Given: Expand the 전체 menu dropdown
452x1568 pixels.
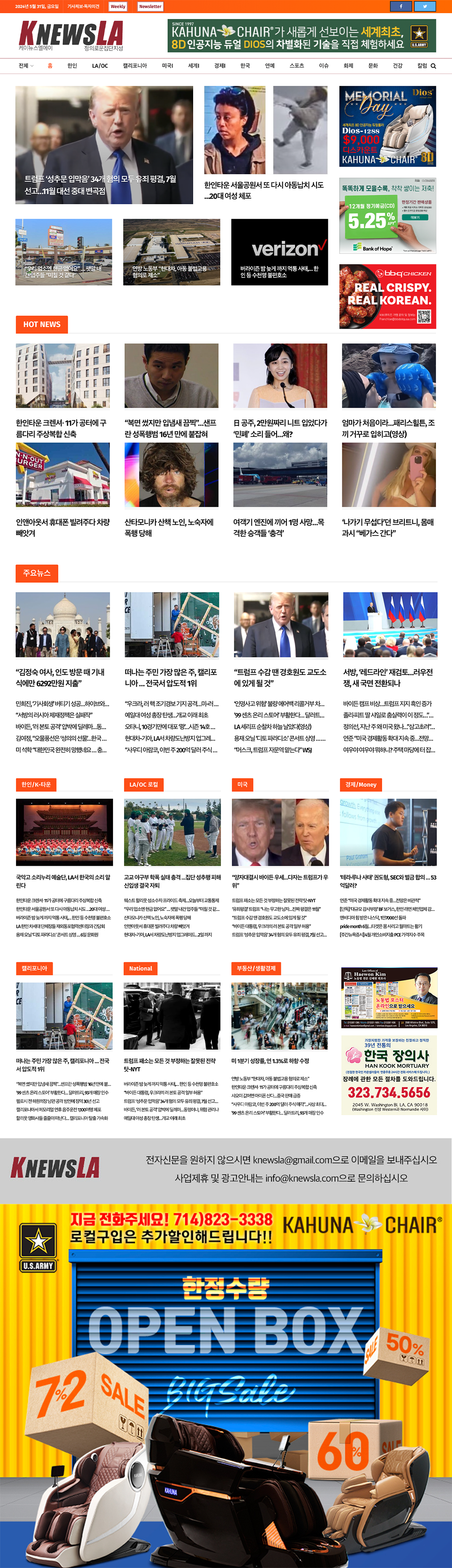Looking at the screenshot, I should 25,66.
